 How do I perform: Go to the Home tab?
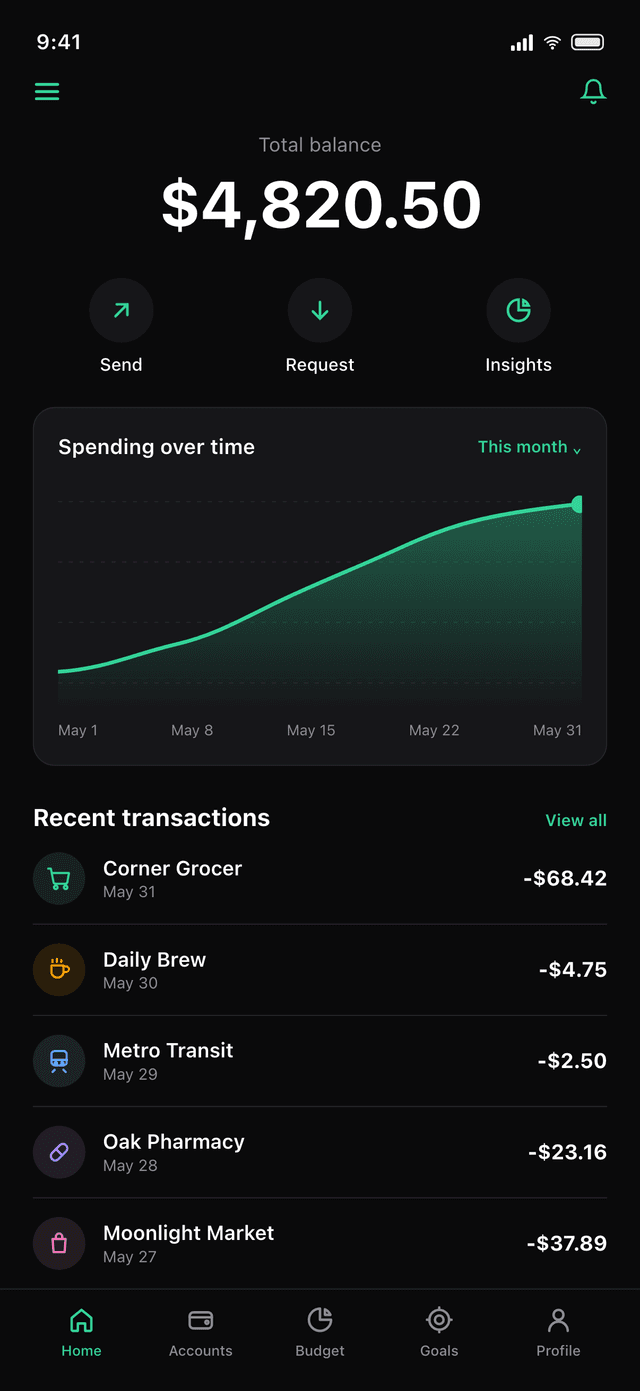81,1333
